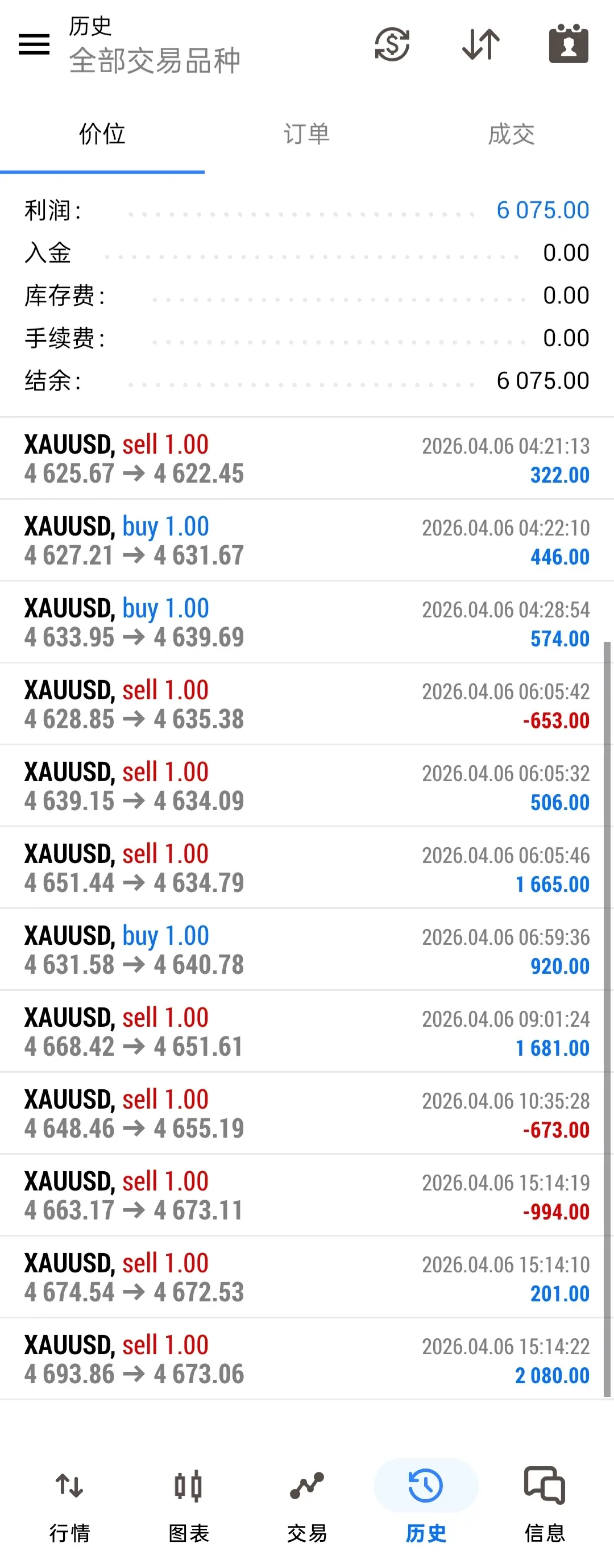View the buy trade closed at 04:28:54

pyautogui.click(x=306, y=623)
